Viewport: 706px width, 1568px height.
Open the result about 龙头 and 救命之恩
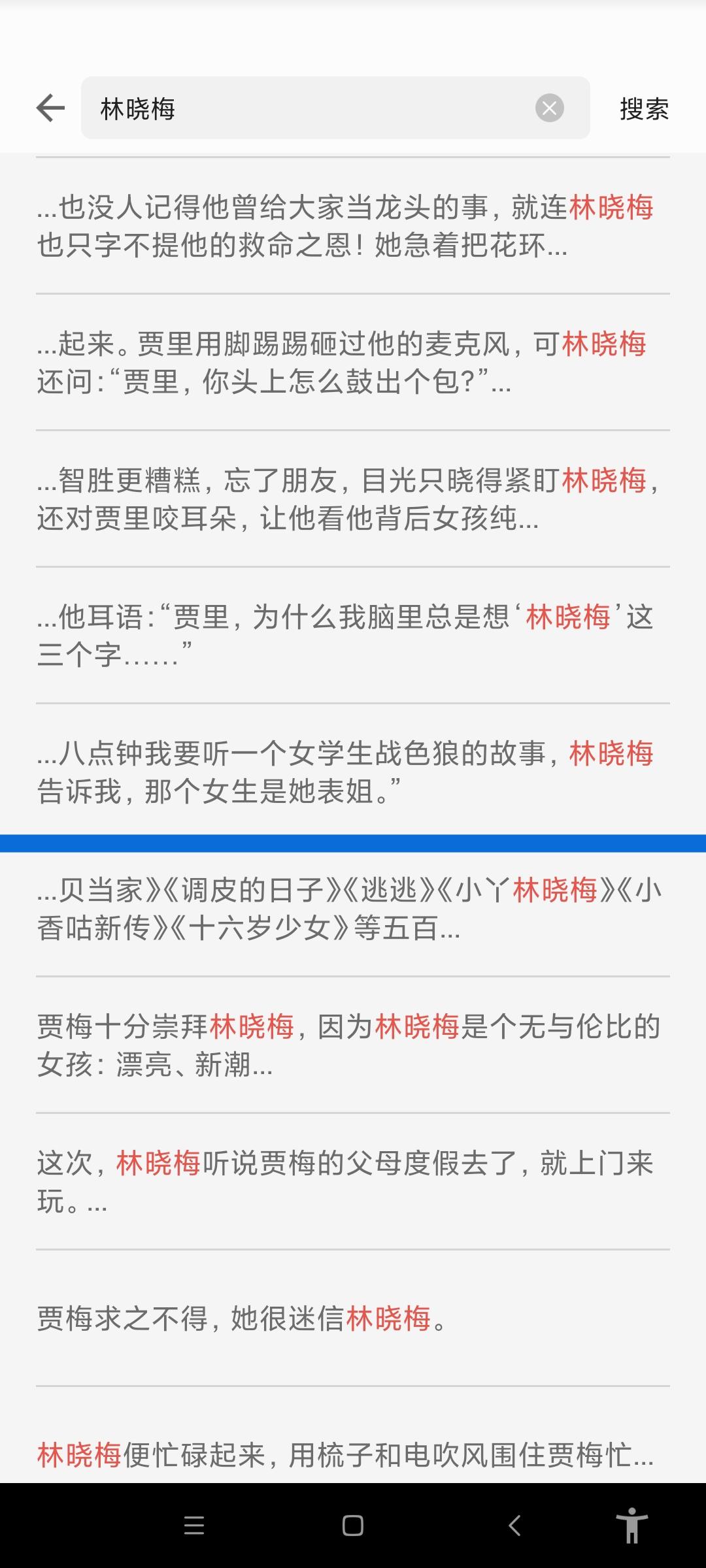(x=353, y=225)
